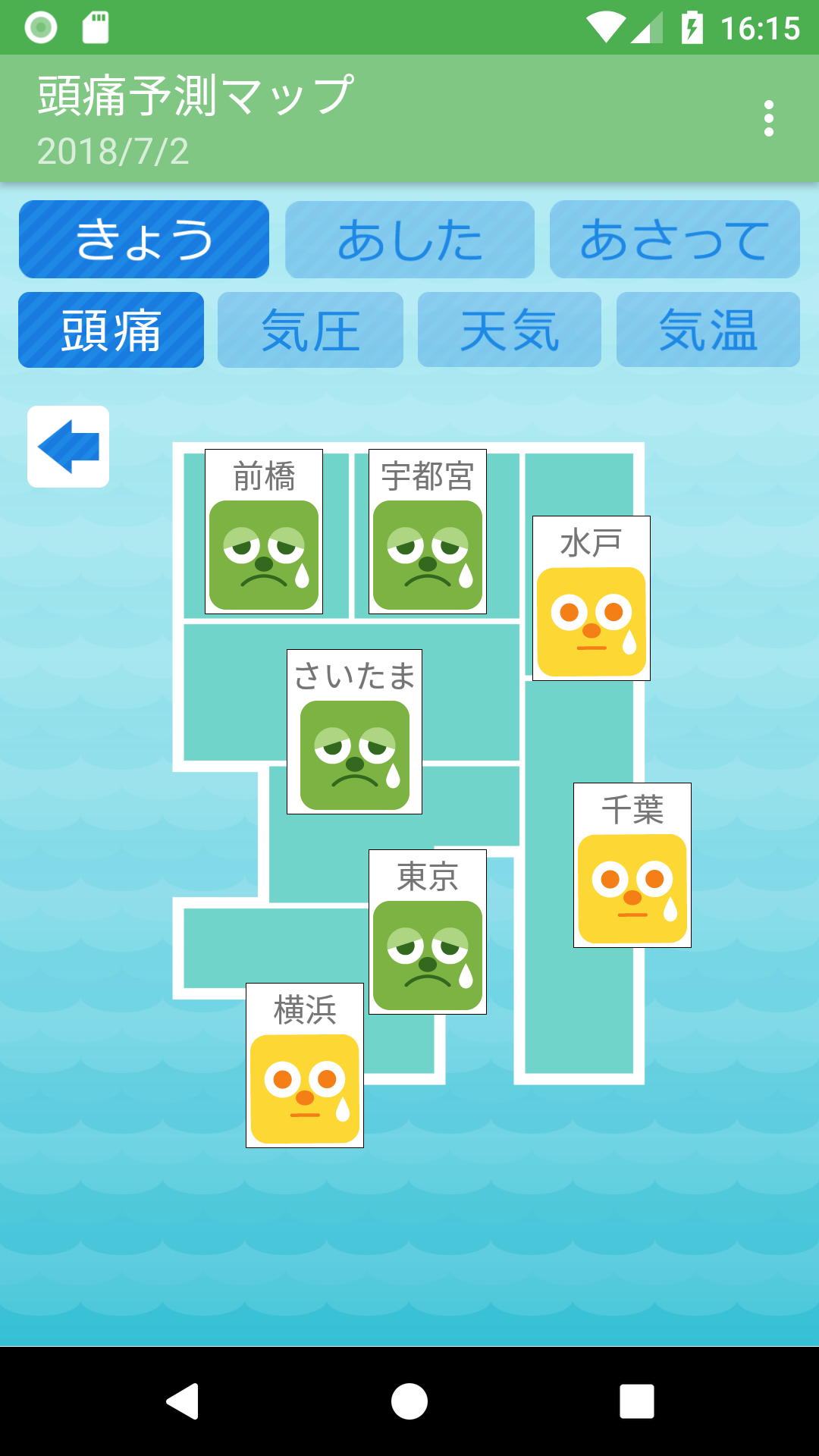
Task: Show the 気圧 air pressure map
Action: point(310,331)
